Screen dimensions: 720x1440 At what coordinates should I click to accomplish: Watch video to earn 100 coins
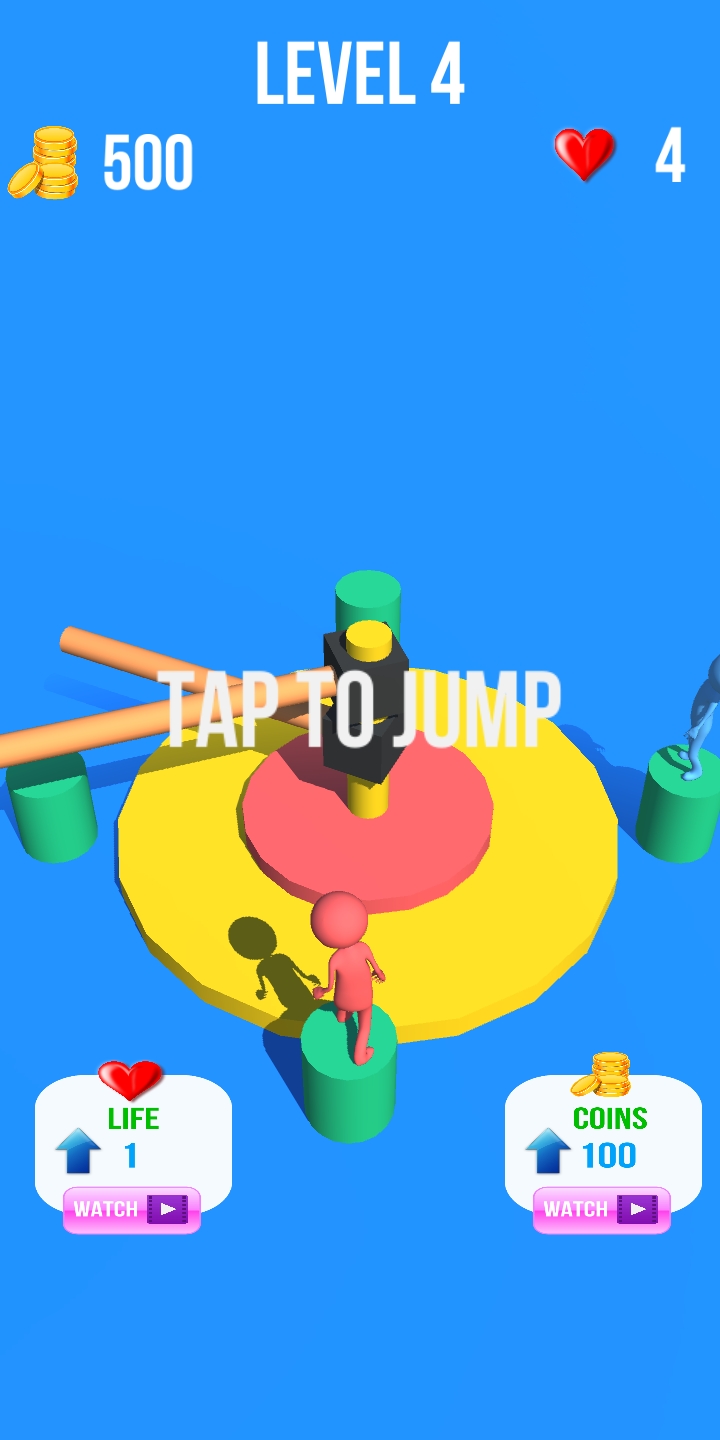pyautogui.click(x=601, y=1209)
